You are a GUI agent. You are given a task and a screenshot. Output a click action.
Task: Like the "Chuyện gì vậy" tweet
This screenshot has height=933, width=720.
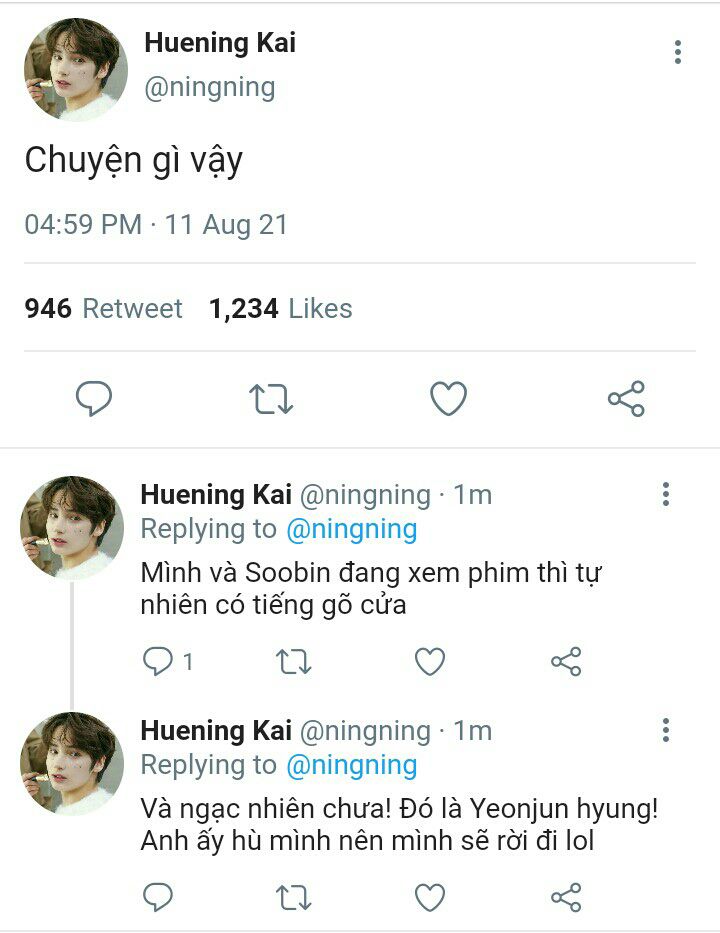tap(448, 399)
